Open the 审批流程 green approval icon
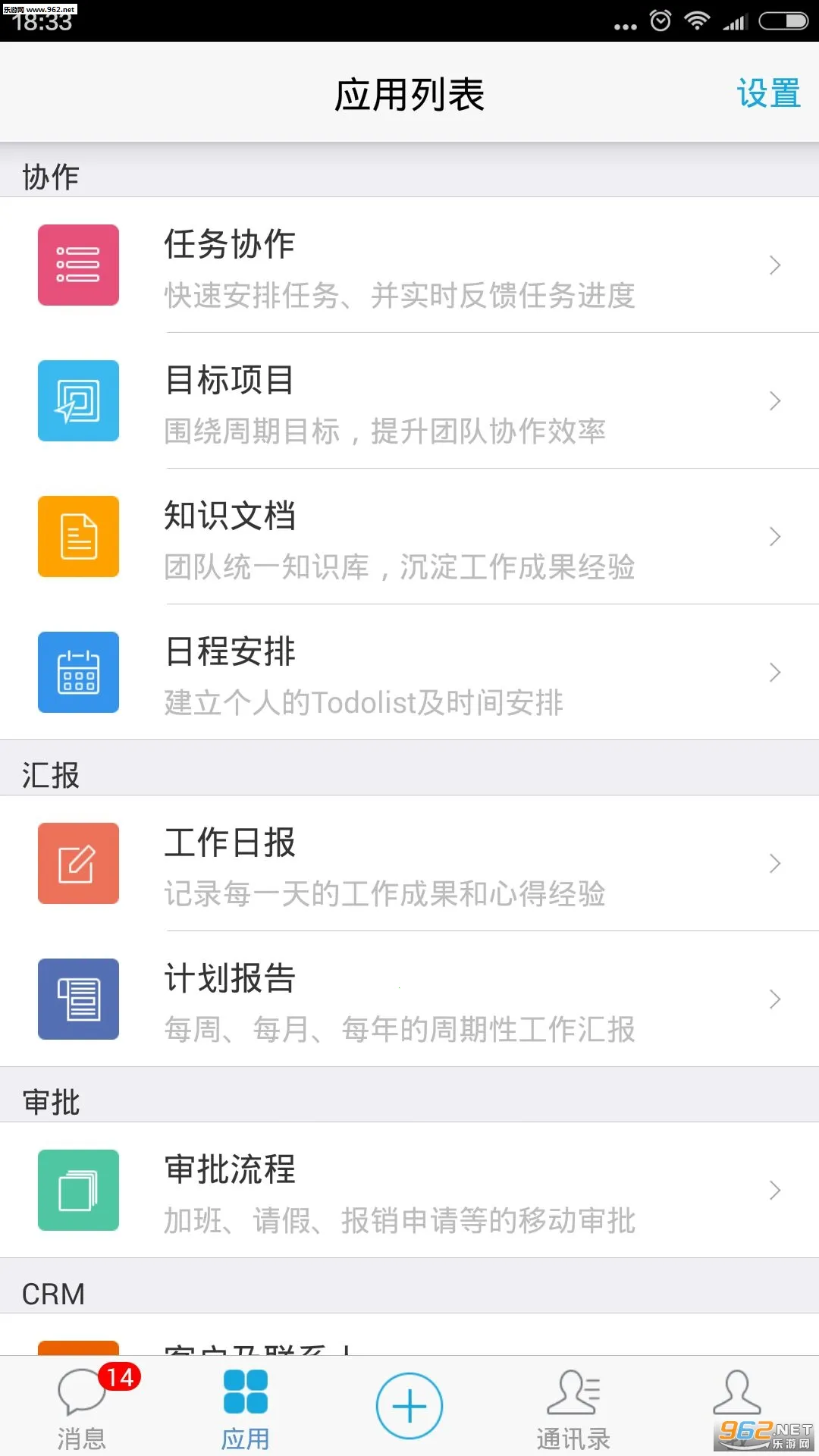 coord(78,1191)
